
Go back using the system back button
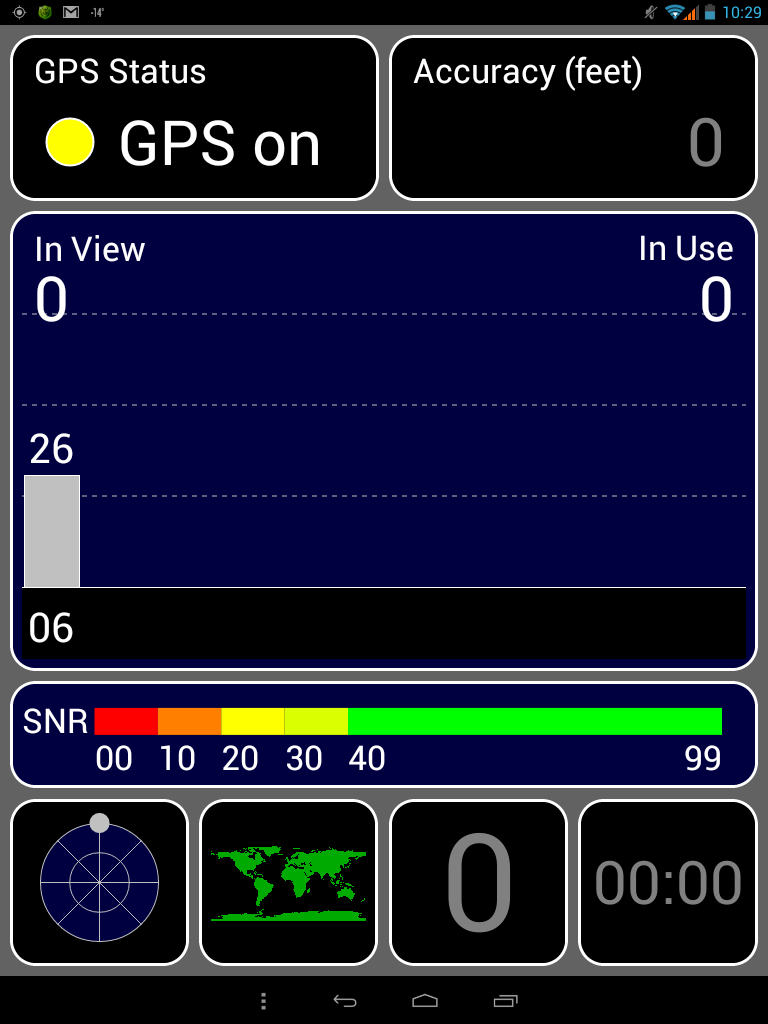[345, 1001]
